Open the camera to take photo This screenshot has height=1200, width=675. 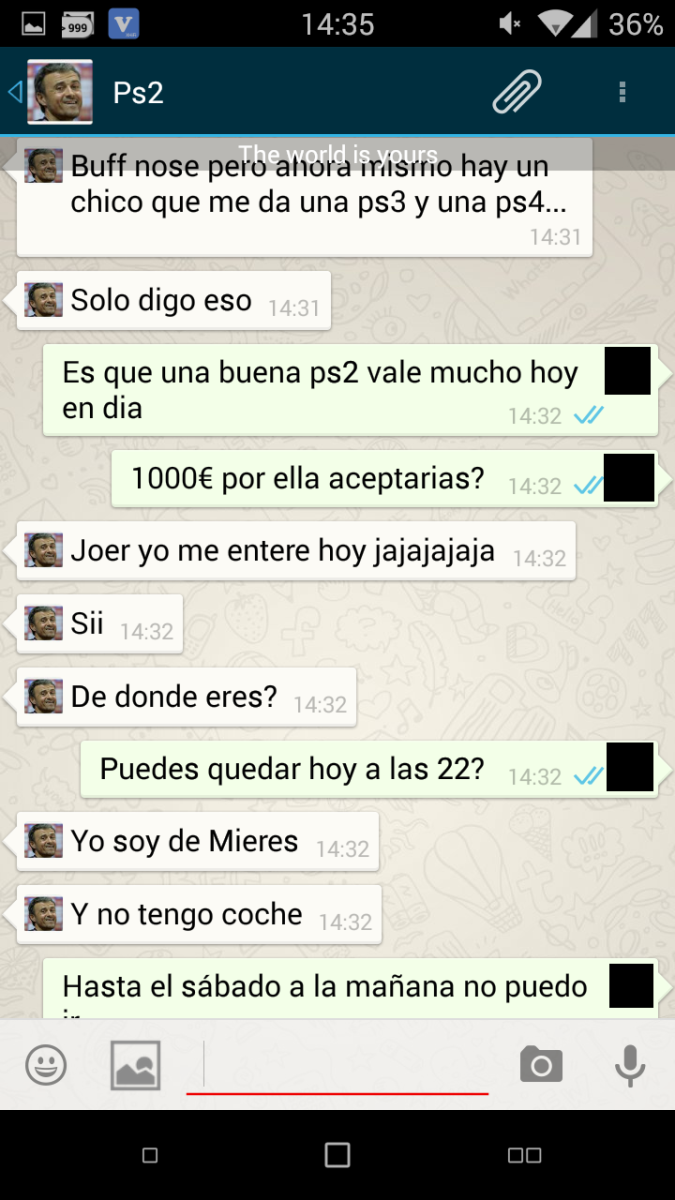541,1065
